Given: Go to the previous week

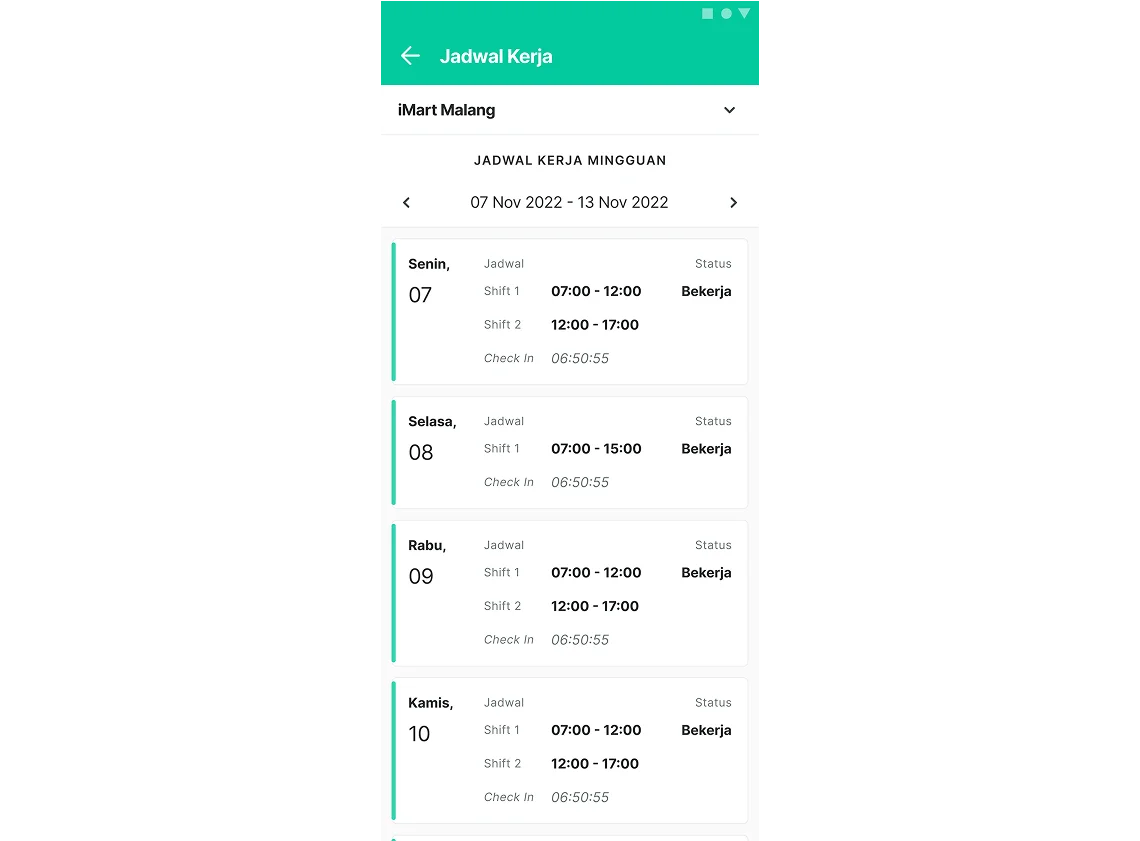Looking at the screenshot, I should (x=406, y=203).
